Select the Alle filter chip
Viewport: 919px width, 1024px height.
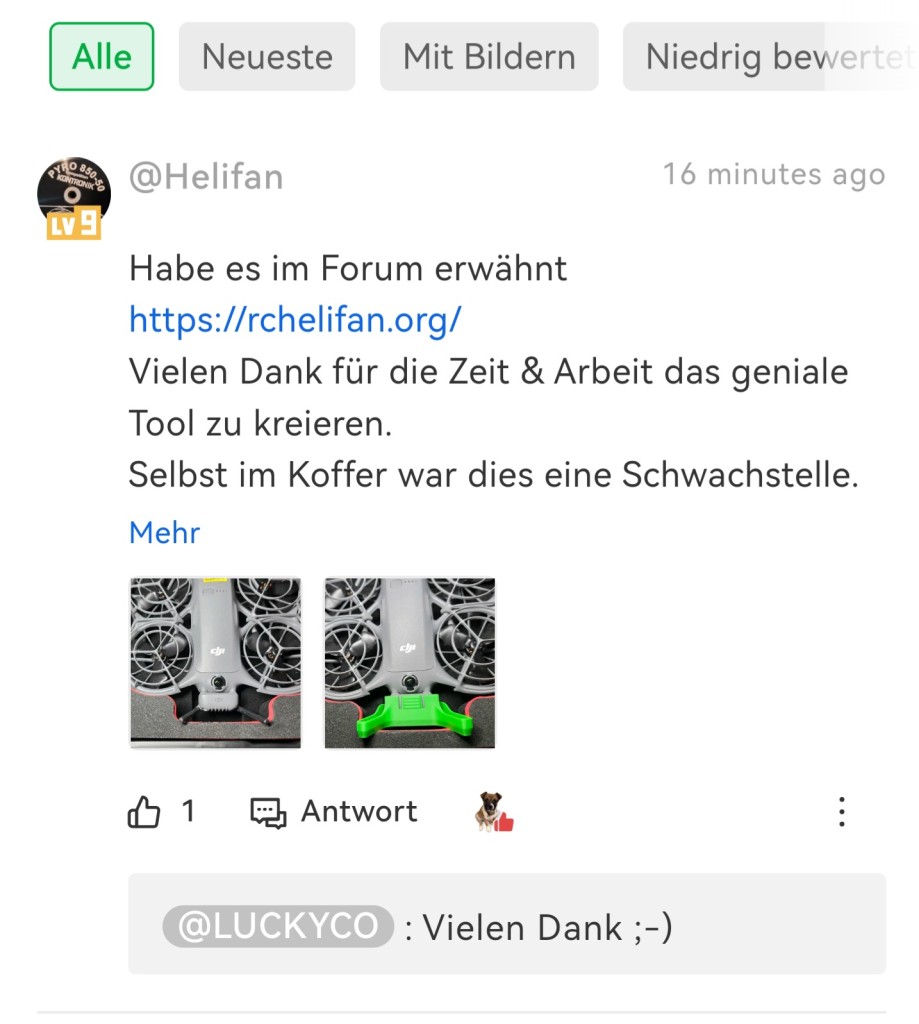tap(102, 57)
